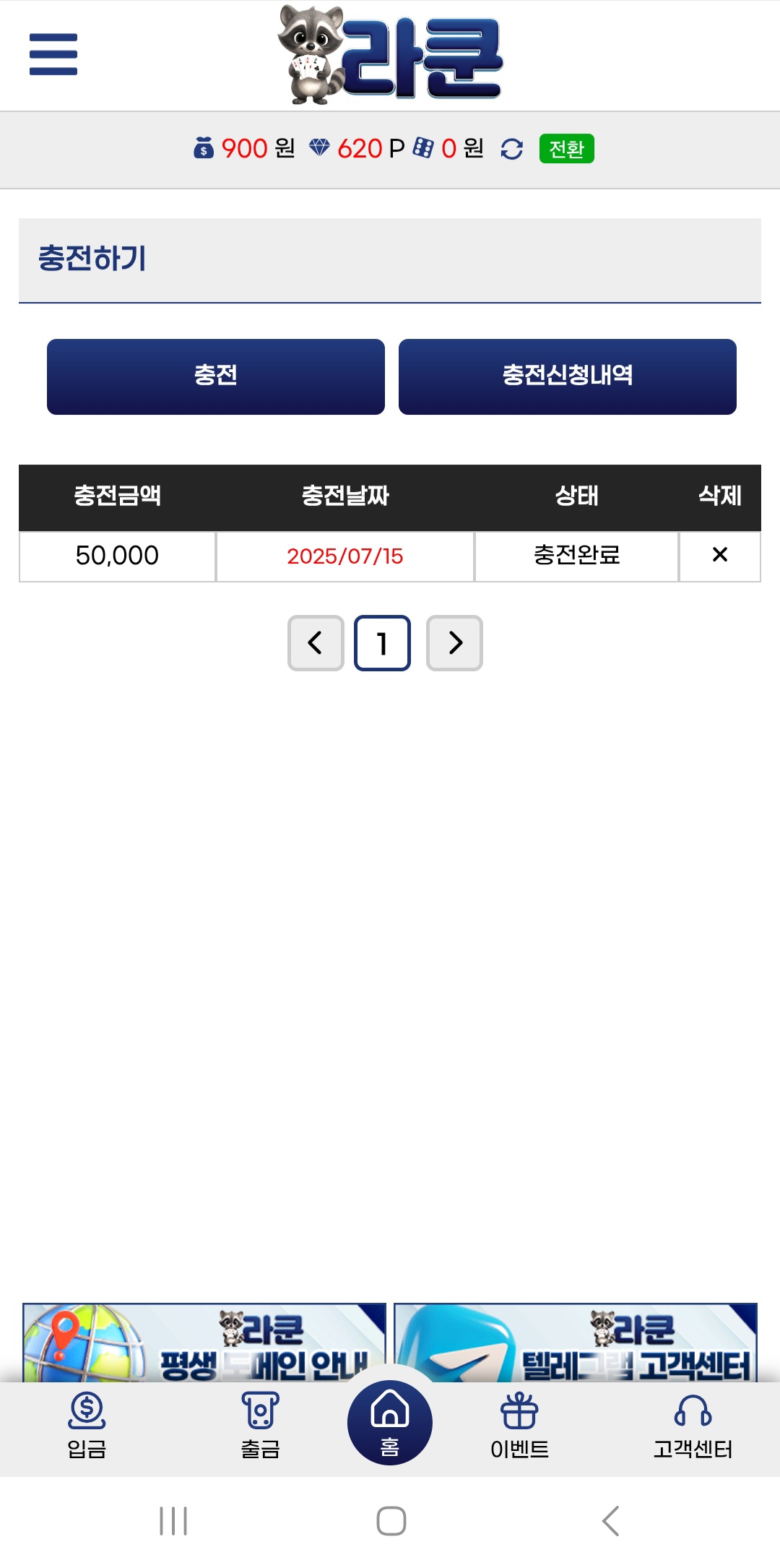
Task: Switch to the 출금 tab
Action: 260,1426
